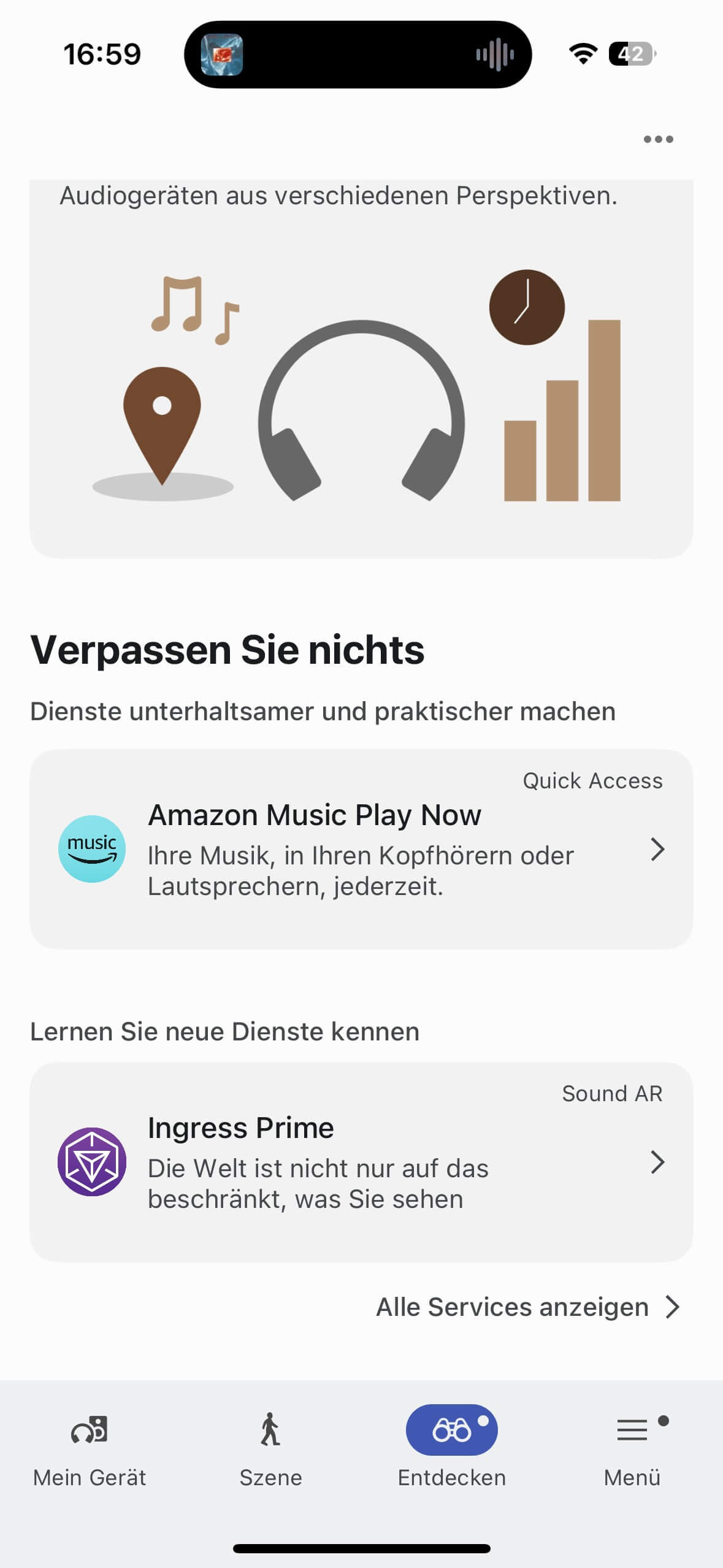Viewport: 723px width, 1568px height.
Task: Switch to the Szene tab
Action: pos(270,1450)
